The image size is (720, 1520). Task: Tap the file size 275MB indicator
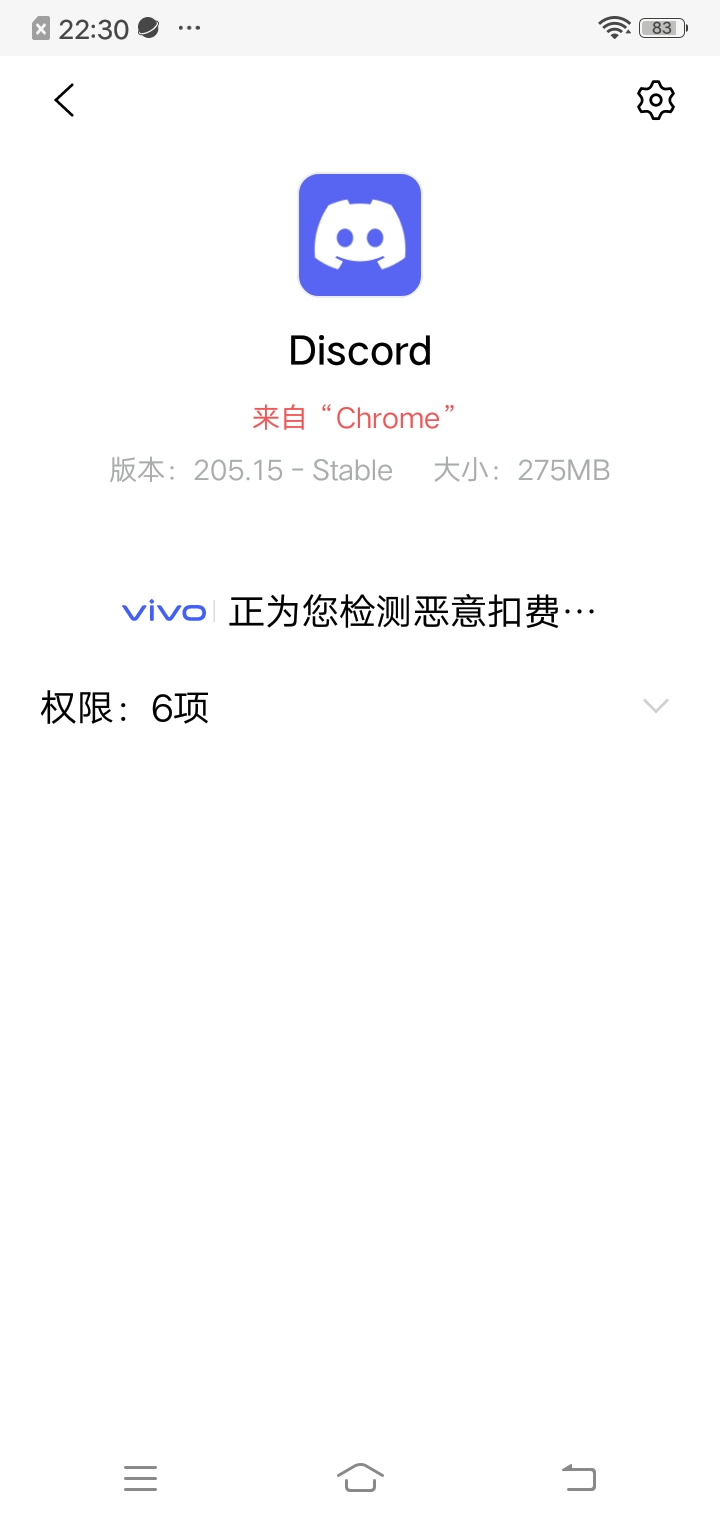pyautogui.click(x=521, y=470)
